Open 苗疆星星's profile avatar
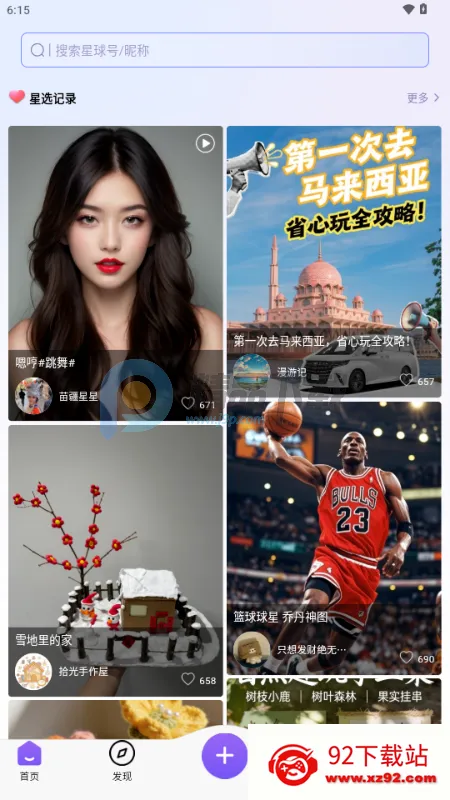Viewport: 450px width, 800px height. (x=34, y=396)
